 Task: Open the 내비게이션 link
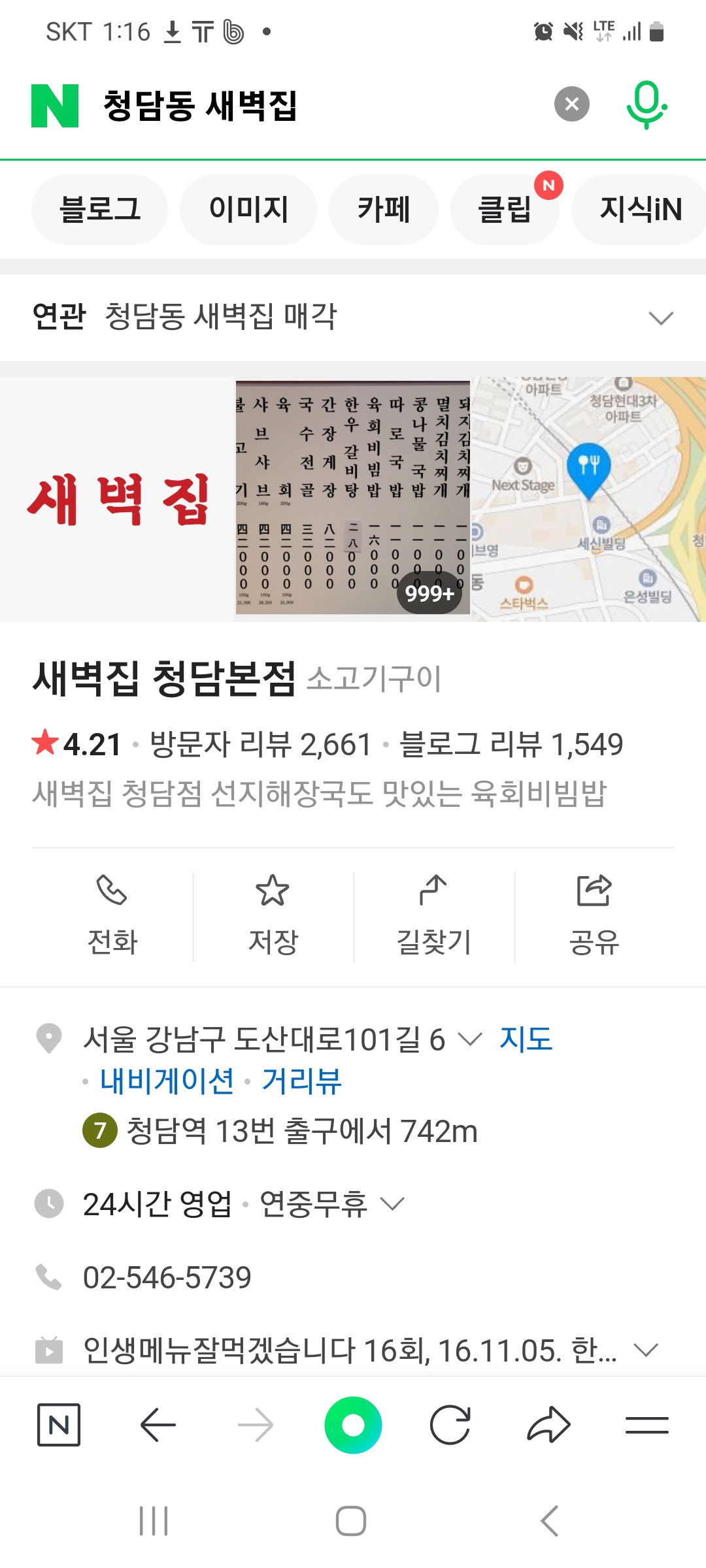coord(167,1081)
